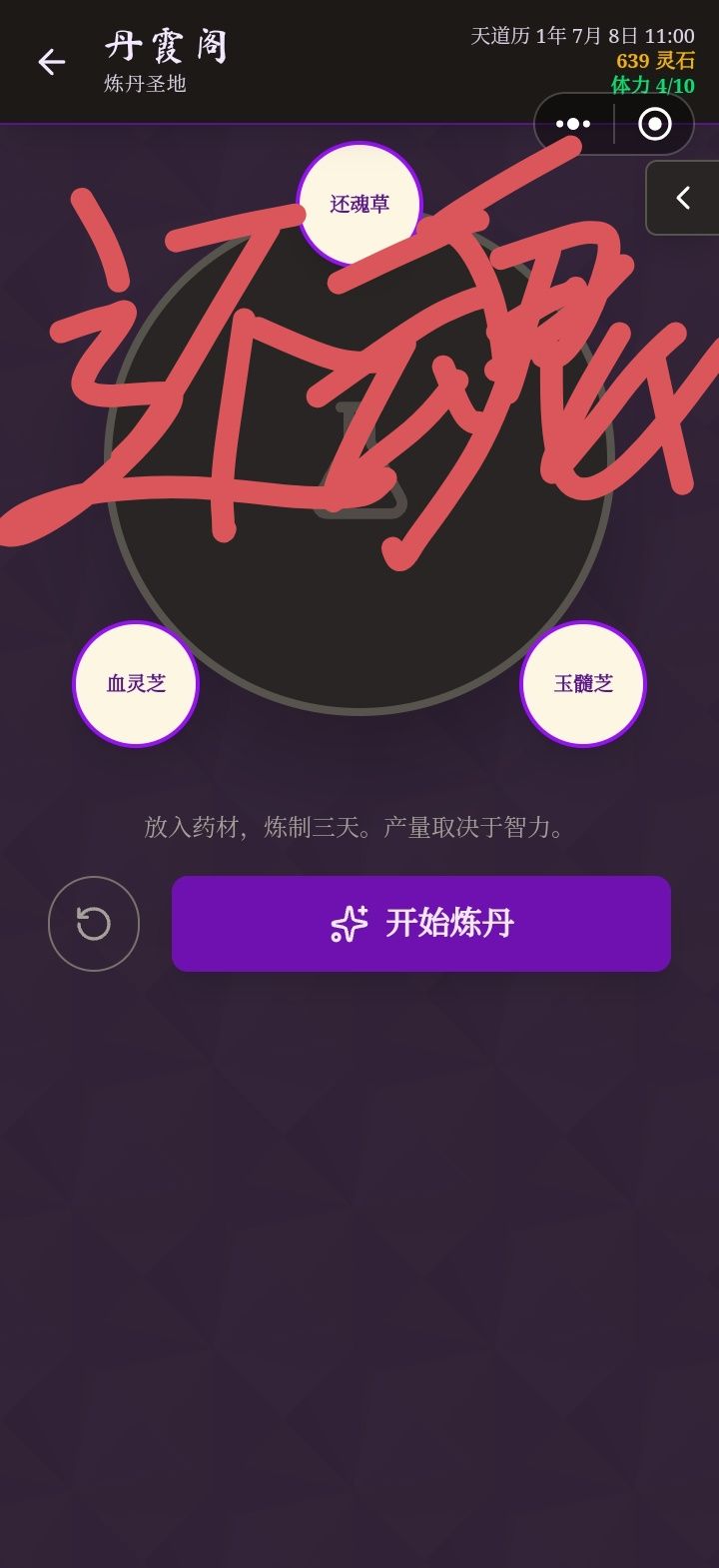Select the 血灵芝 ingredient slot
This screenshot has height=1568, width=719.
point(136,683)
